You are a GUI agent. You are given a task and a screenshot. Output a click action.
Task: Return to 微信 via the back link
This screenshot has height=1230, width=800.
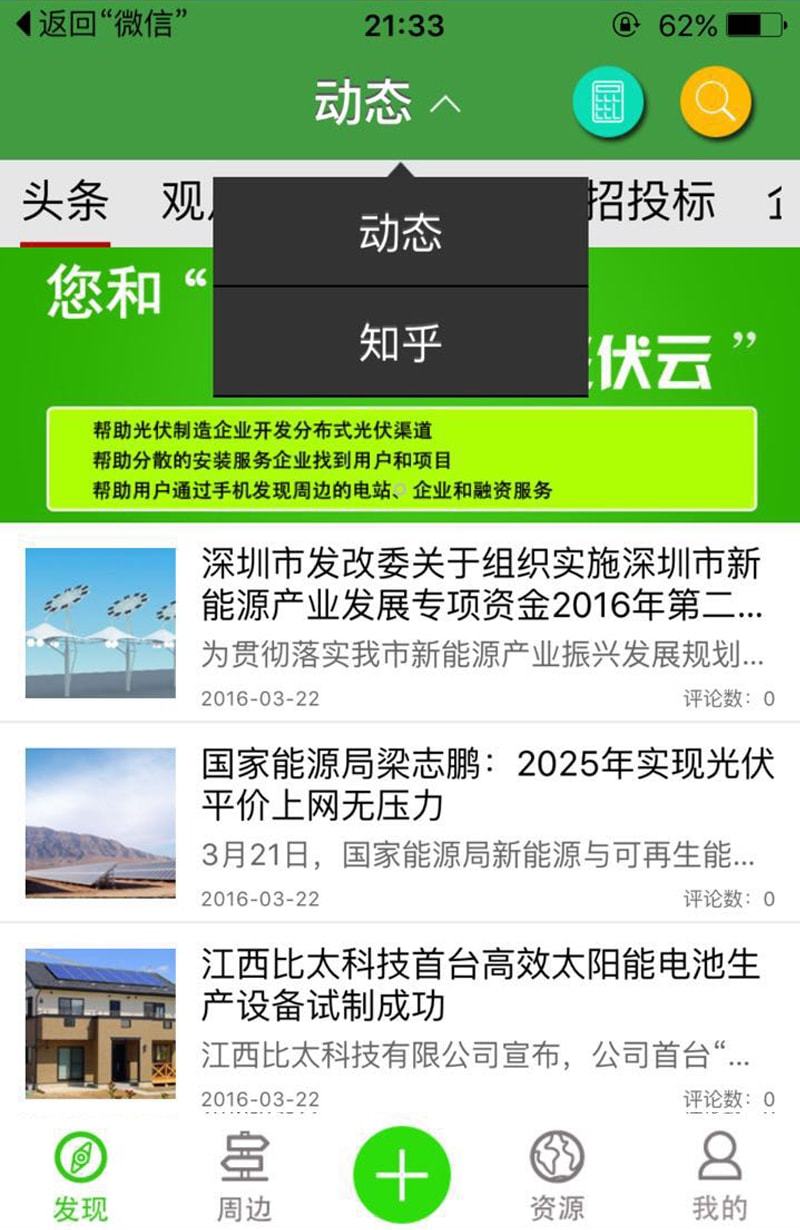coord(100,24)
